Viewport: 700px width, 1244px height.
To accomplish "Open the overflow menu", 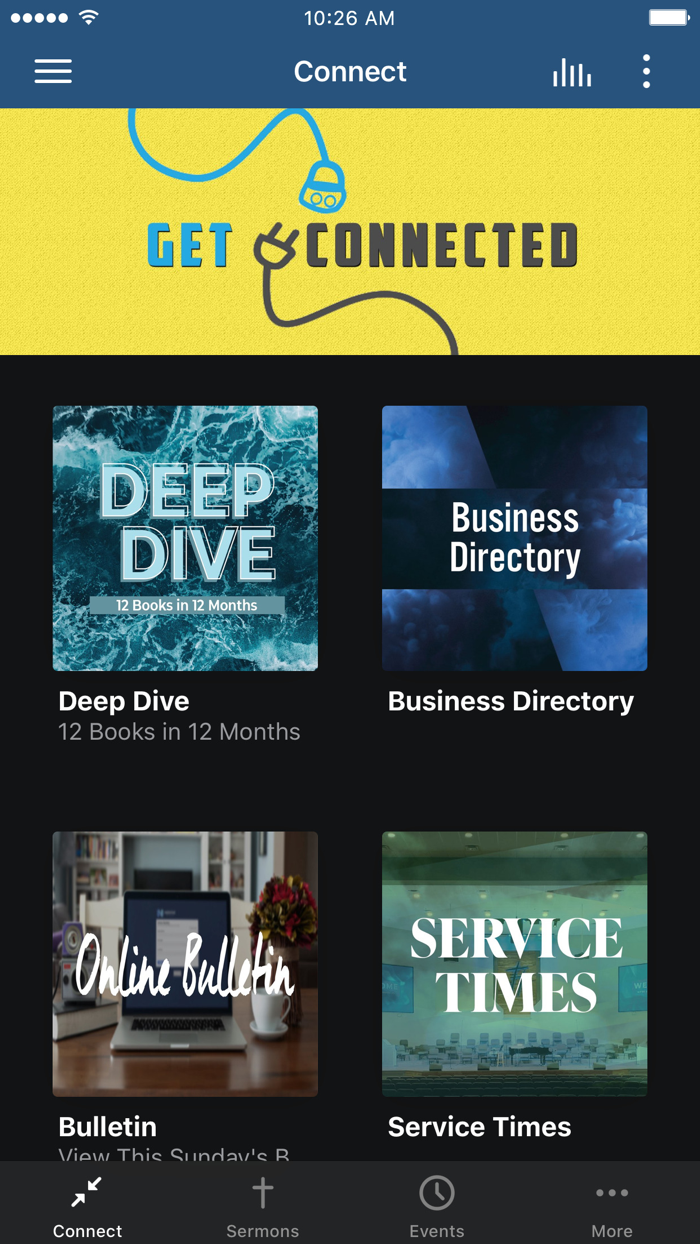I will (x=646, y=72).
